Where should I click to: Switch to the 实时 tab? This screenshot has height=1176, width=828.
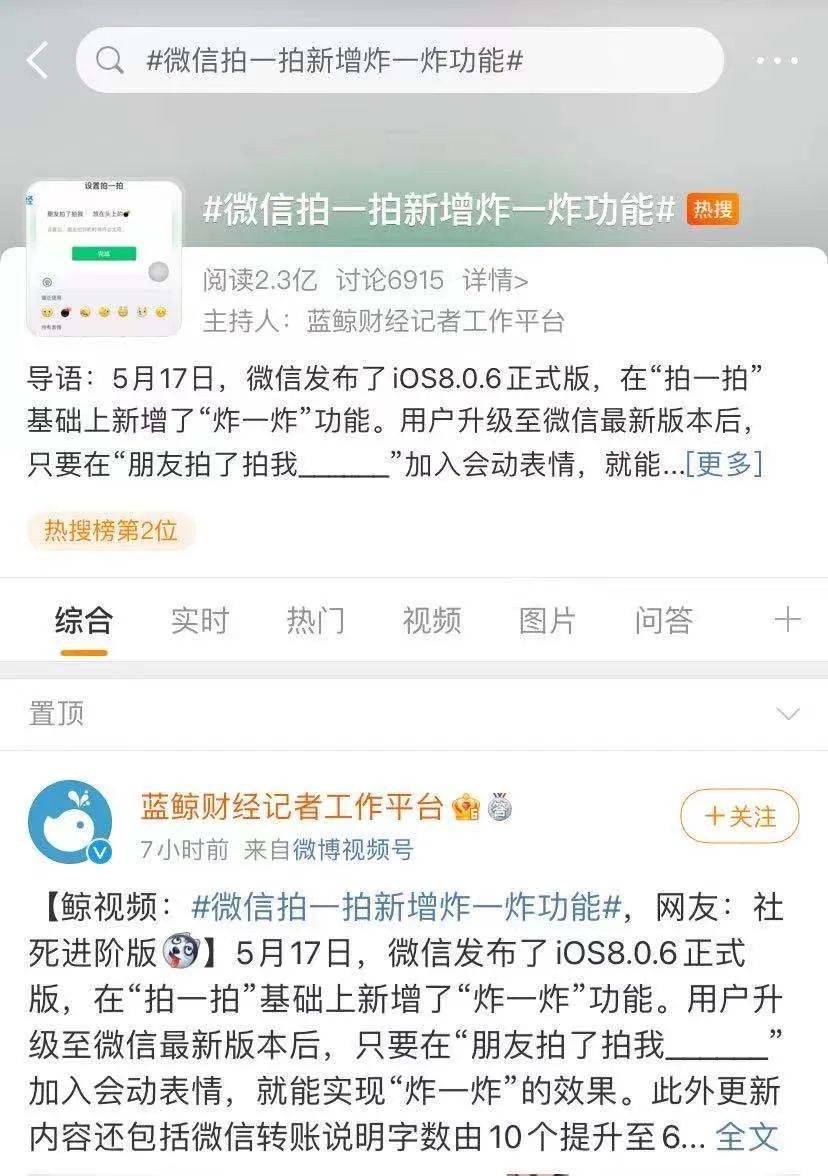pos(200,620)
